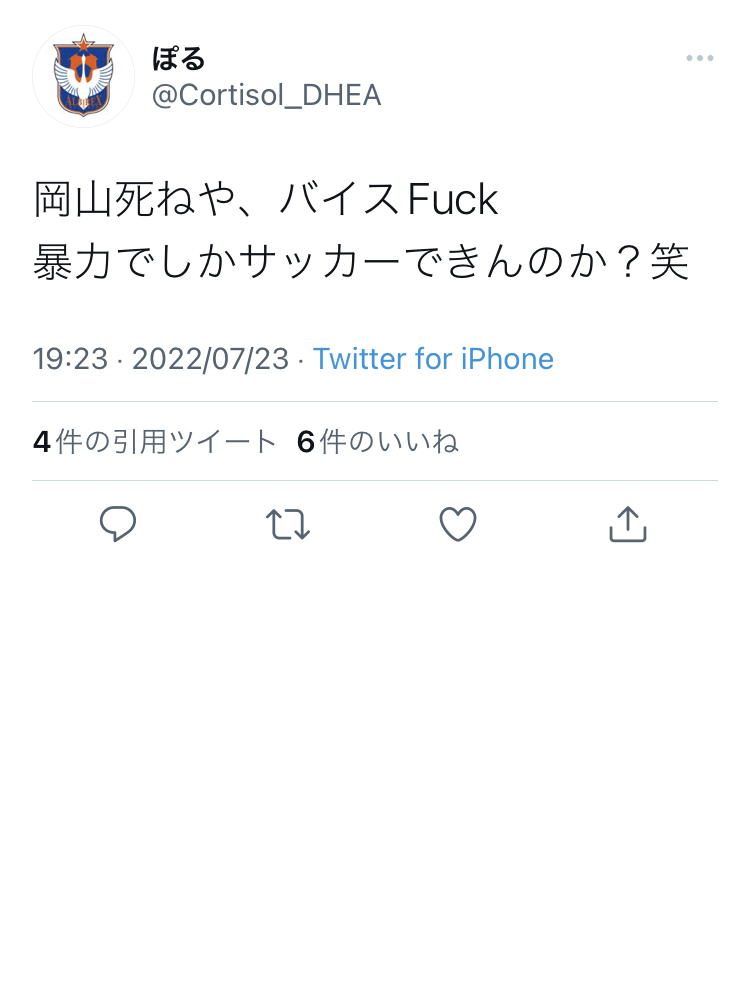Retweet this post
This screenshot has width=750, height=999.
287,524
